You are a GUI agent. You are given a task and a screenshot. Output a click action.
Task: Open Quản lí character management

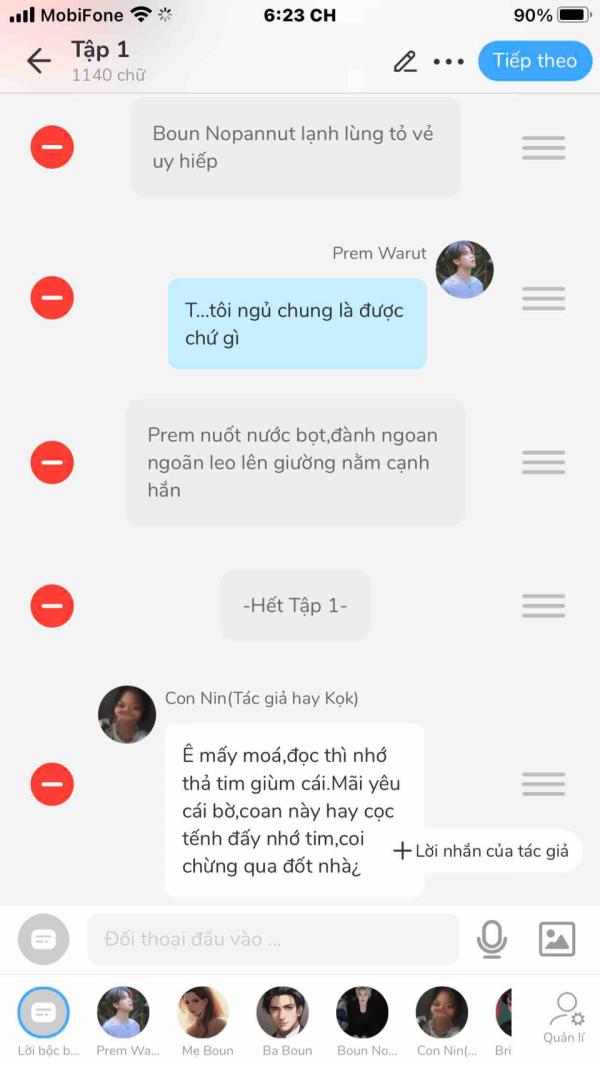coord(564,1018)
